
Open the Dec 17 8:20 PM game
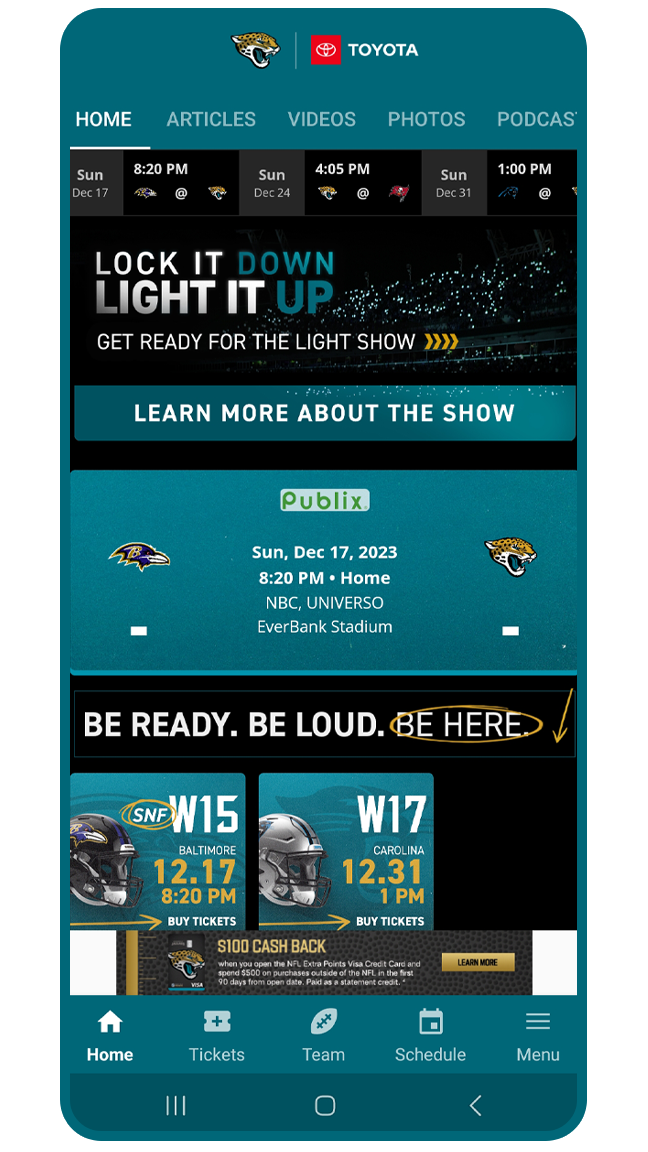pyautogui.click(x=152, y=182)
